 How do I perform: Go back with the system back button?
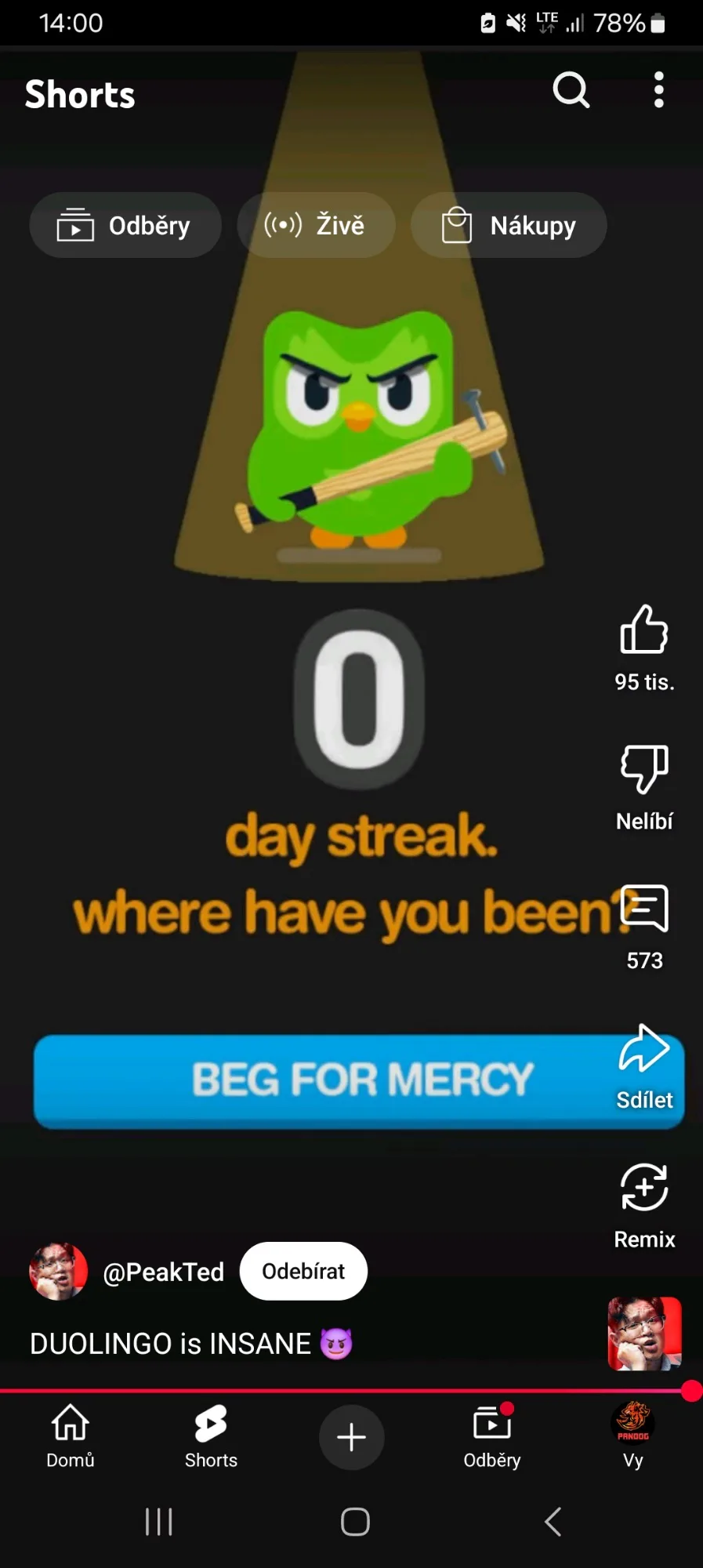tap(553, 1522)
